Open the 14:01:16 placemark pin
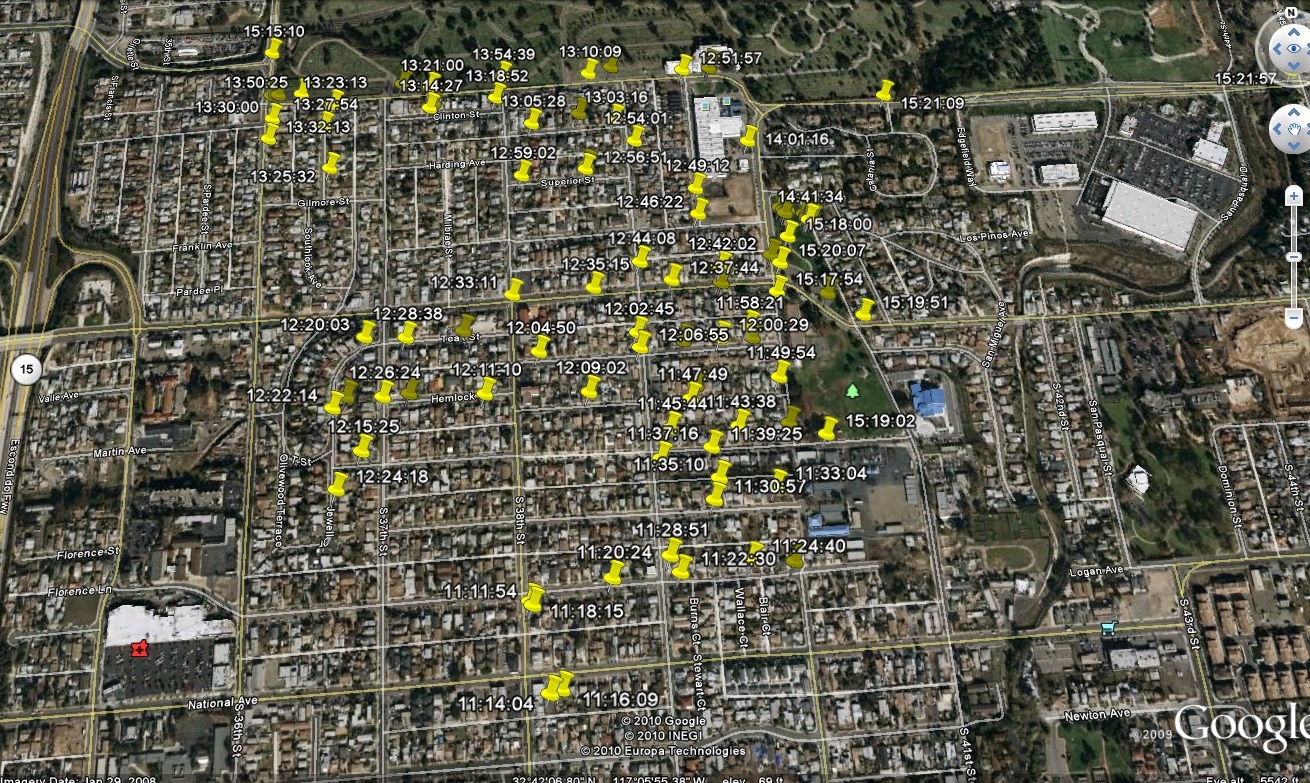 (x=748, y=136)
